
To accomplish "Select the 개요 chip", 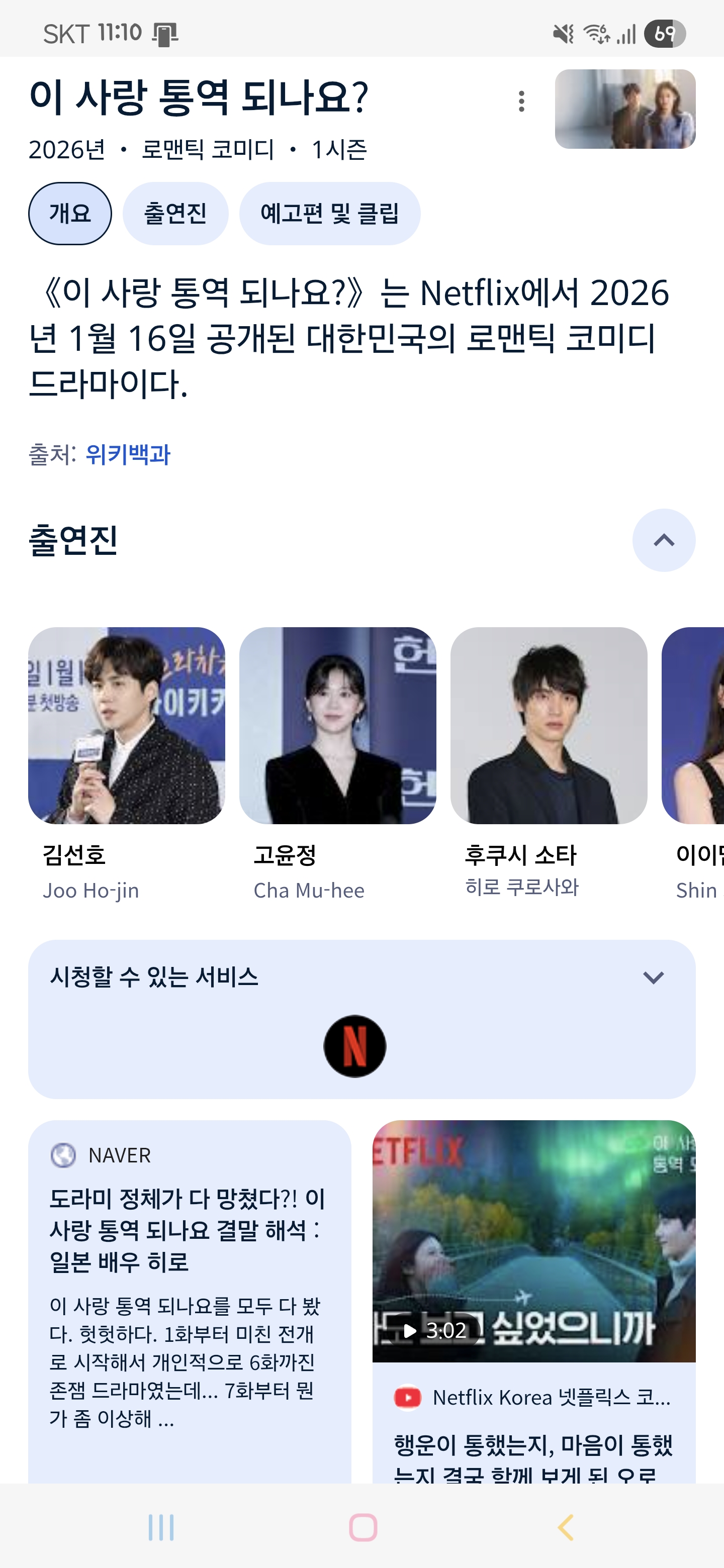I will 70,214.
